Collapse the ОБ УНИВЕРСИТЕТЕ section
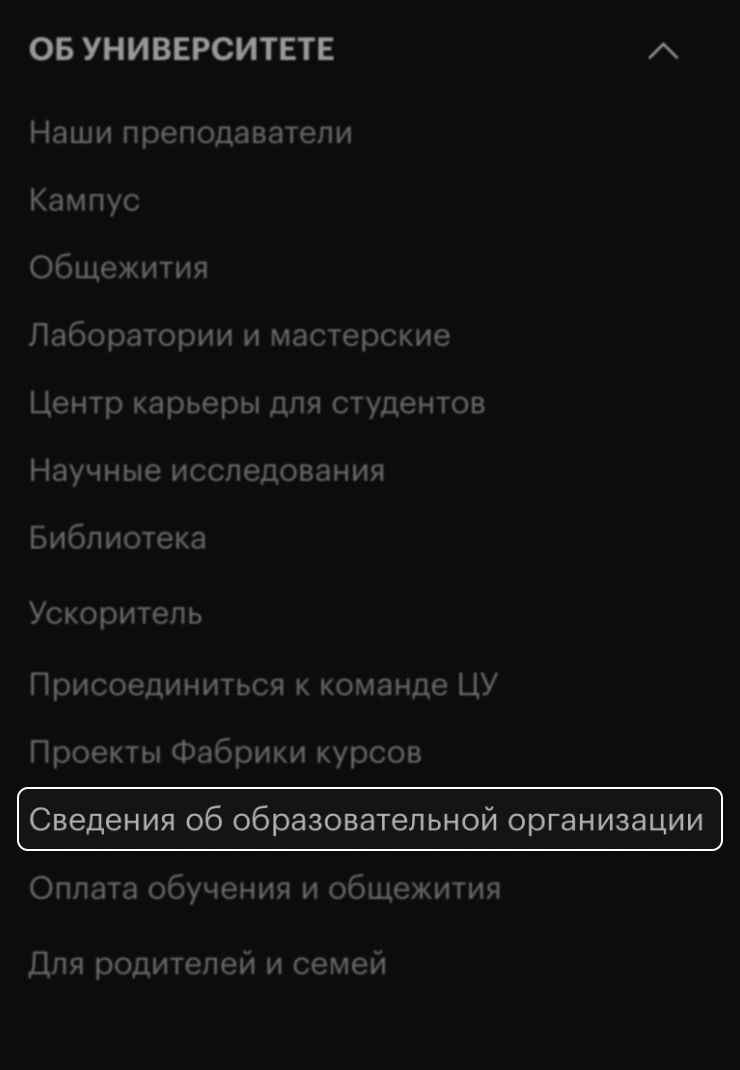740x1070 pixels. 663,51
